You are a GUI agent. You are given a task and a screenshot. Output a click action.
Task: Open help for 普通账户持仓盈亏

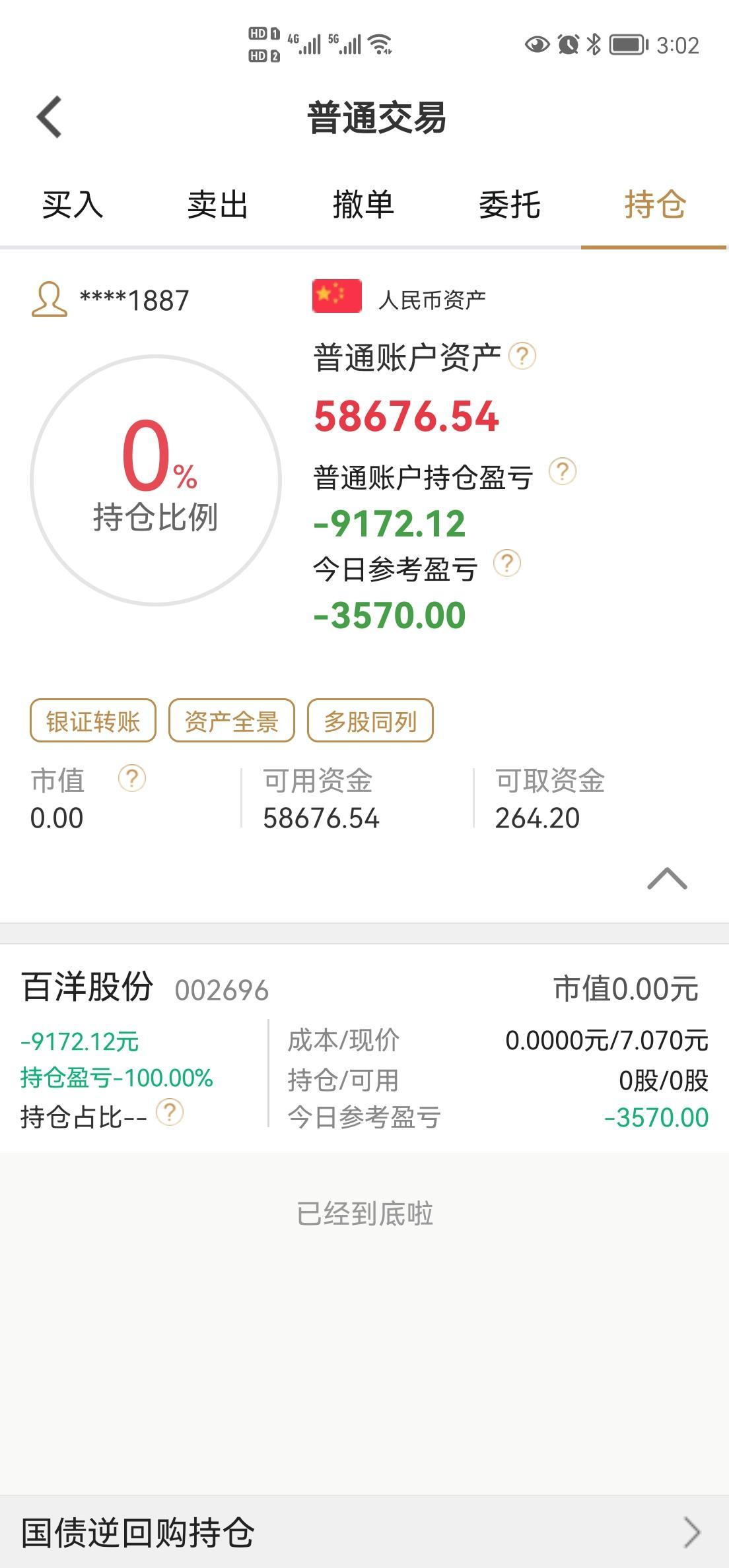pos(563,472)
